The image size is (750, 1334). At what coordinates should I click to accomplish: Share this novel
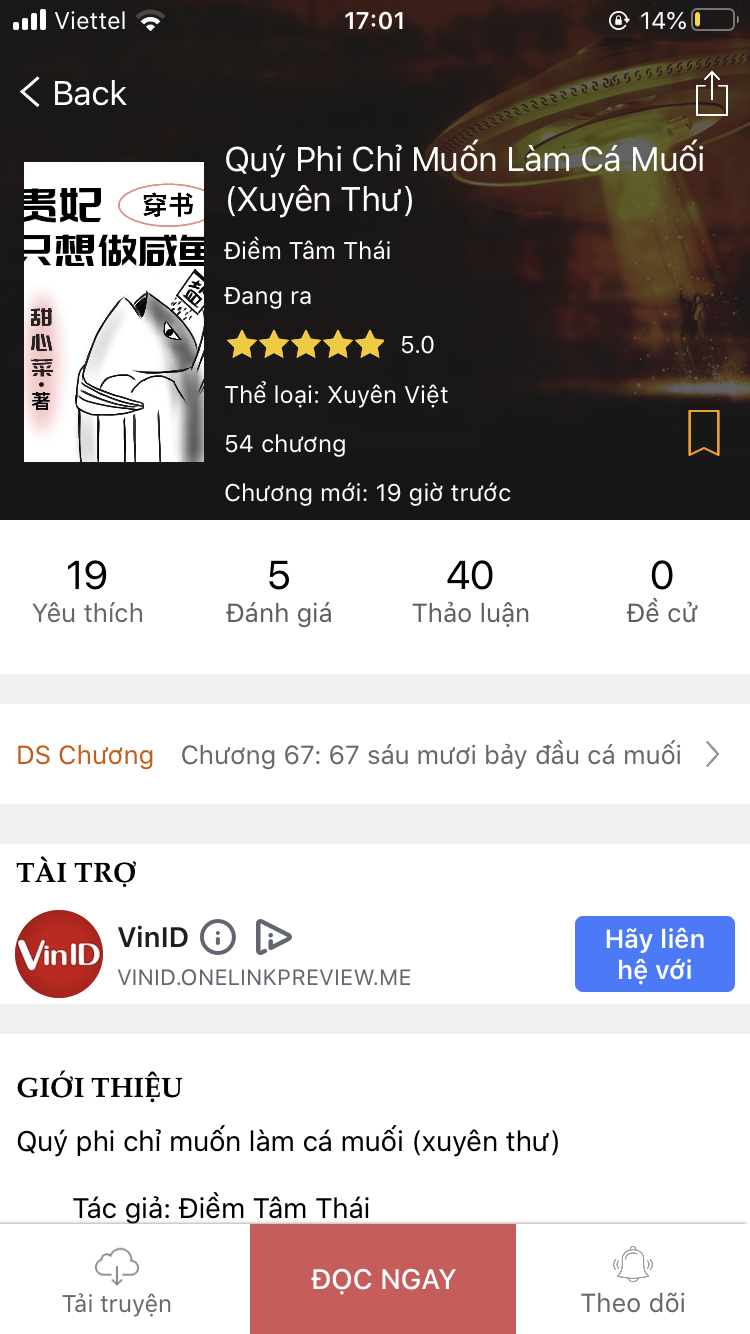coord(711,94)
